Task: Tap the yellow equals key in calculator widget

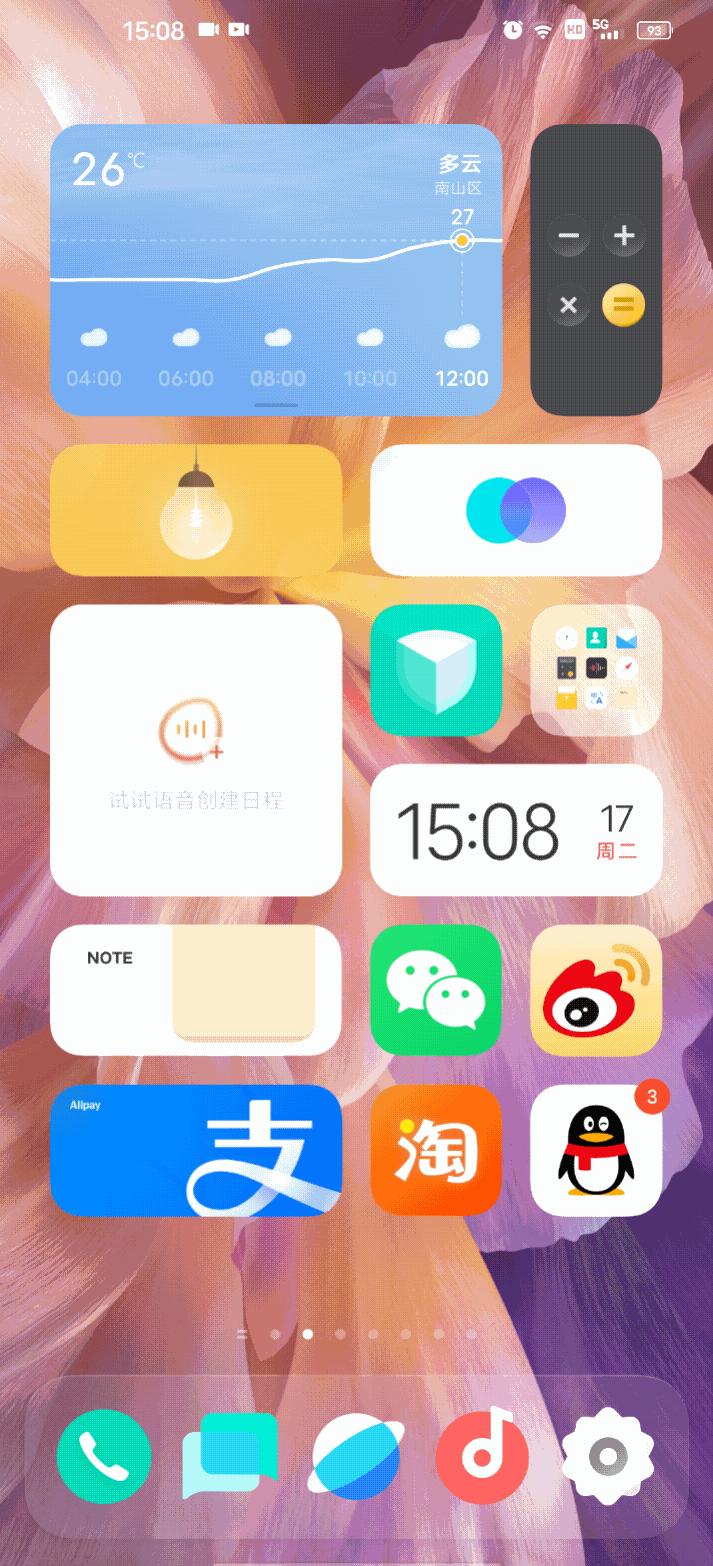Action: pyautogui.click(x=624, y=305)
